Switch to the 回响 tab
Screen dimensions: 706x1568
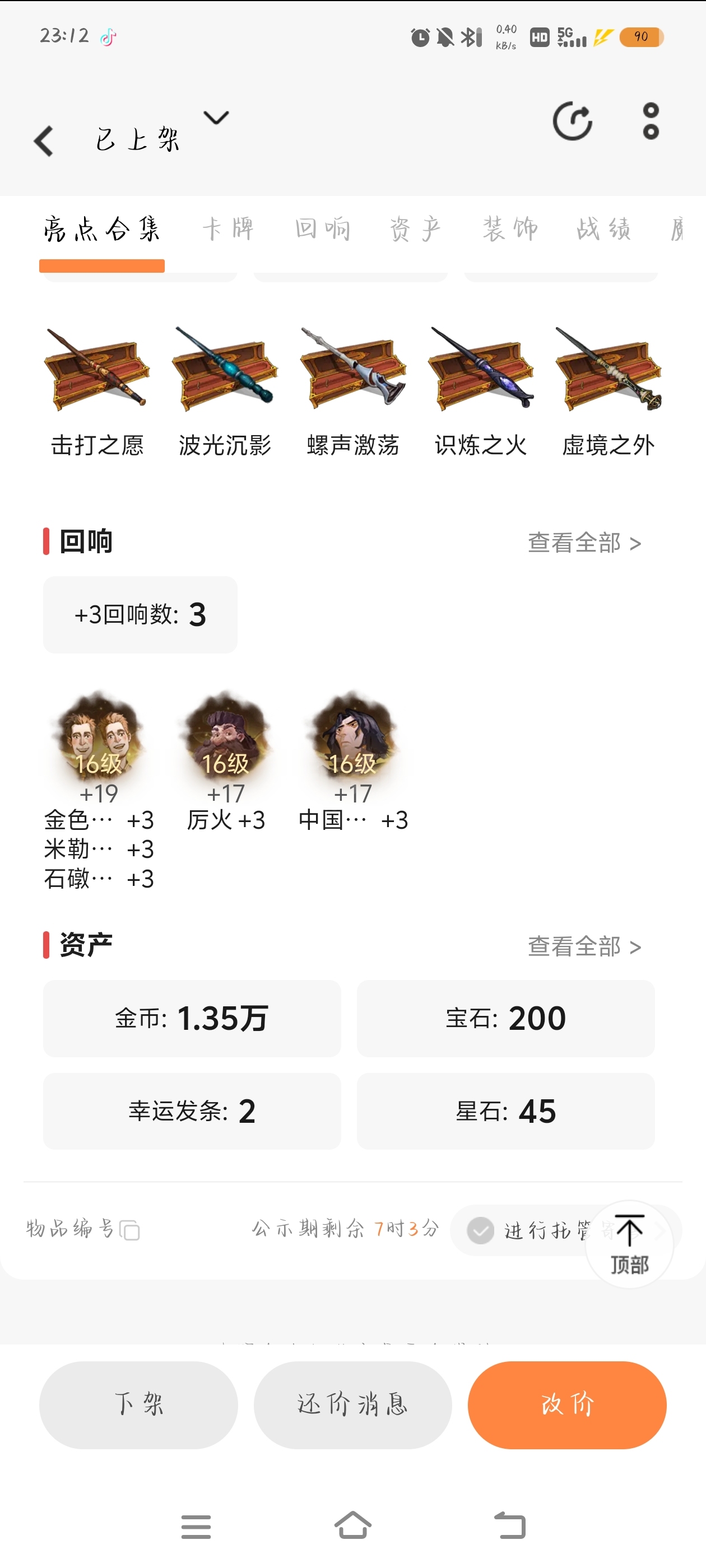[322, 229]
